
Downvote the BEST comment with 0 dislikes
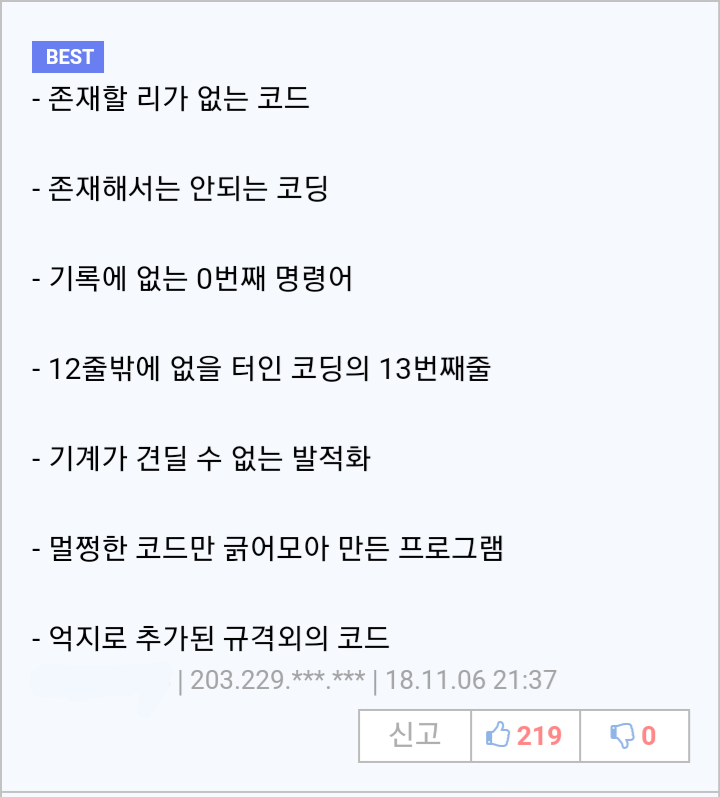634,736
